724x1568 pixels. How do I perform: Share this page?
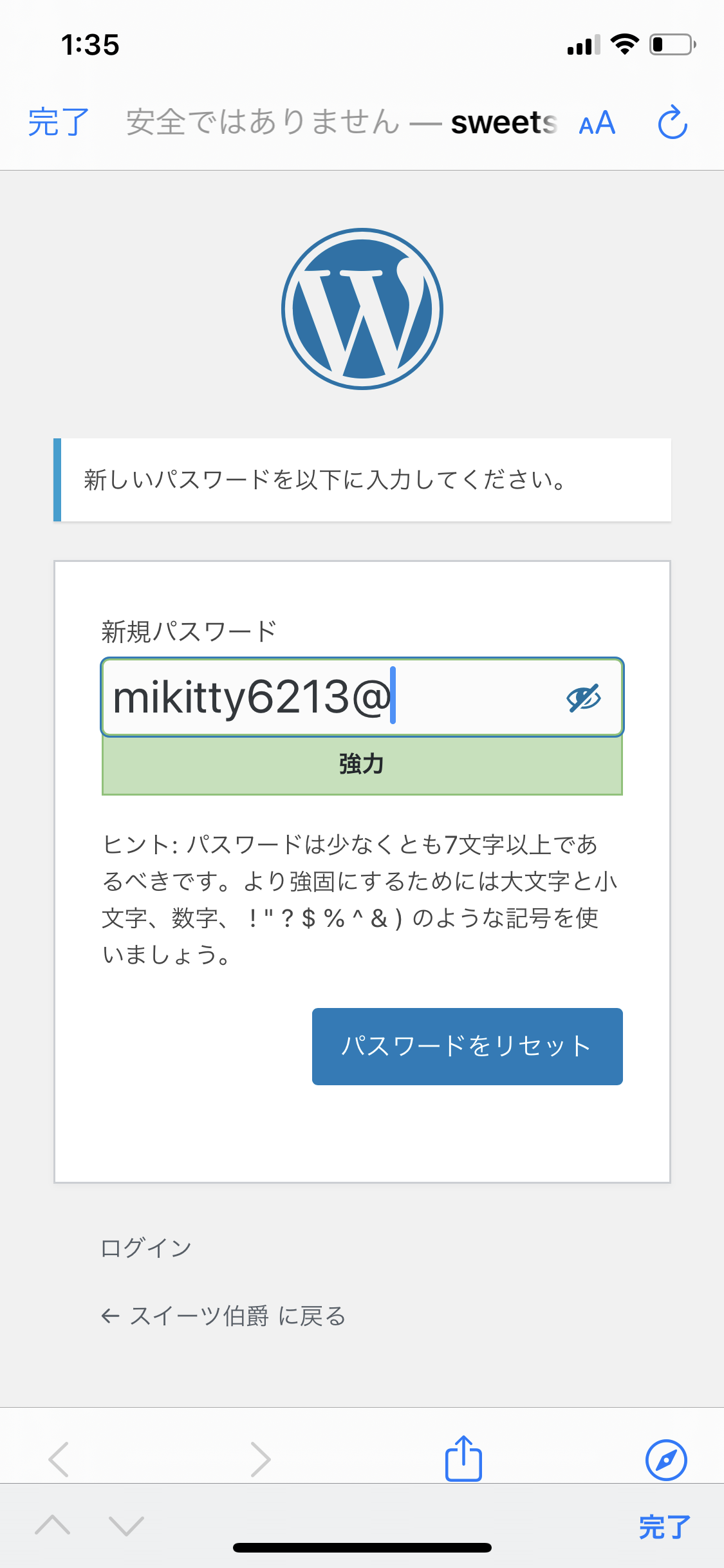(463, 1459)
